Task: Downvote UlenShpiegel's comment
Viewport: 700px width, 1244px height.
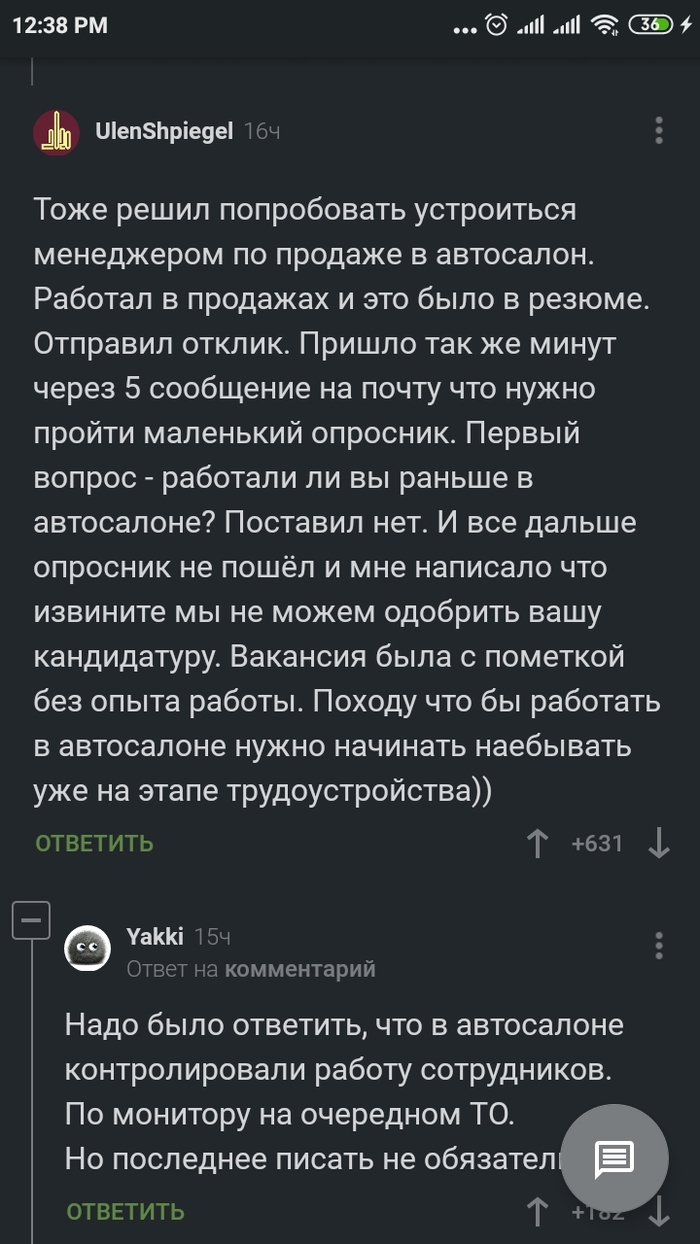Action: click(658, 843)
